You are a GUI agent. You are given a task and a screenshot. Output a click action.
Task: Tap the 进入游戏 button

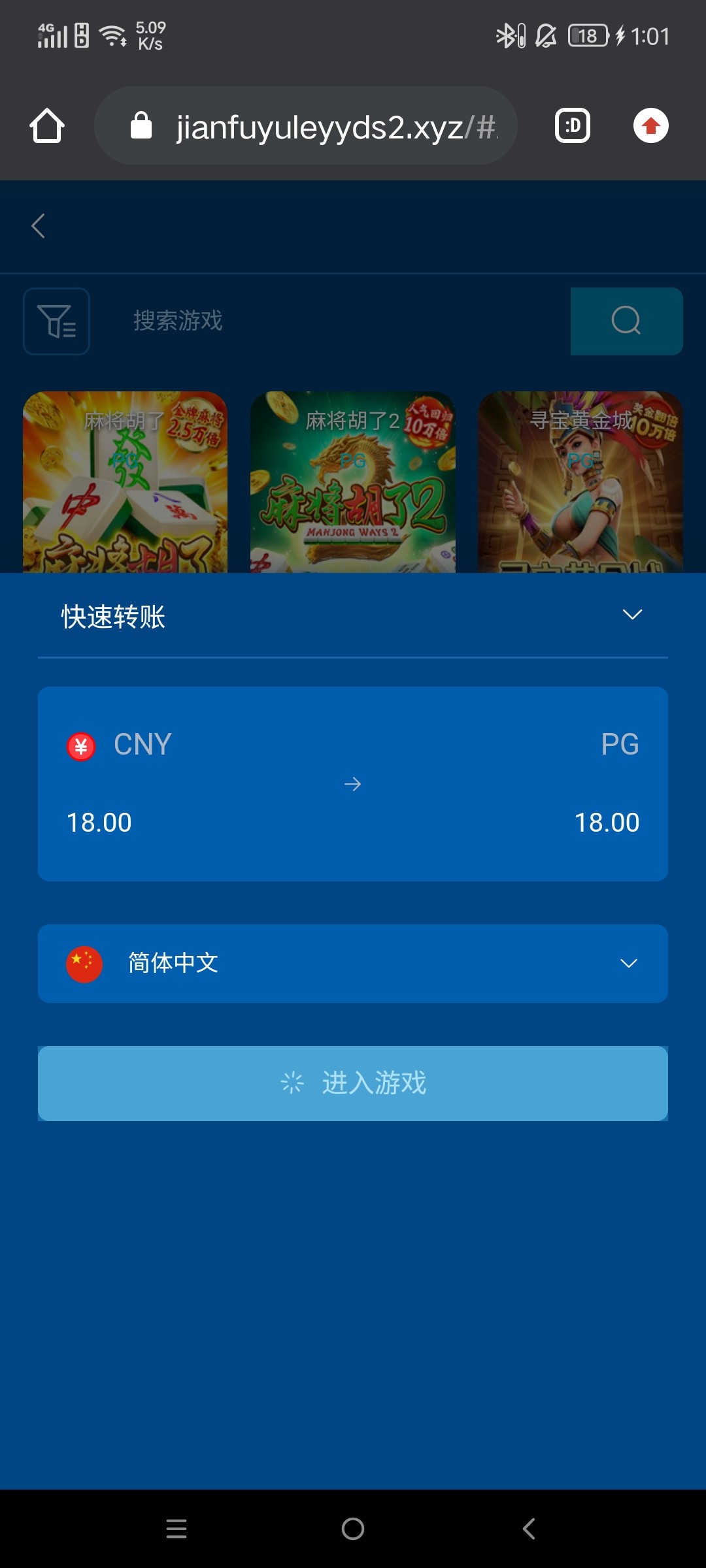[353, 1083]
